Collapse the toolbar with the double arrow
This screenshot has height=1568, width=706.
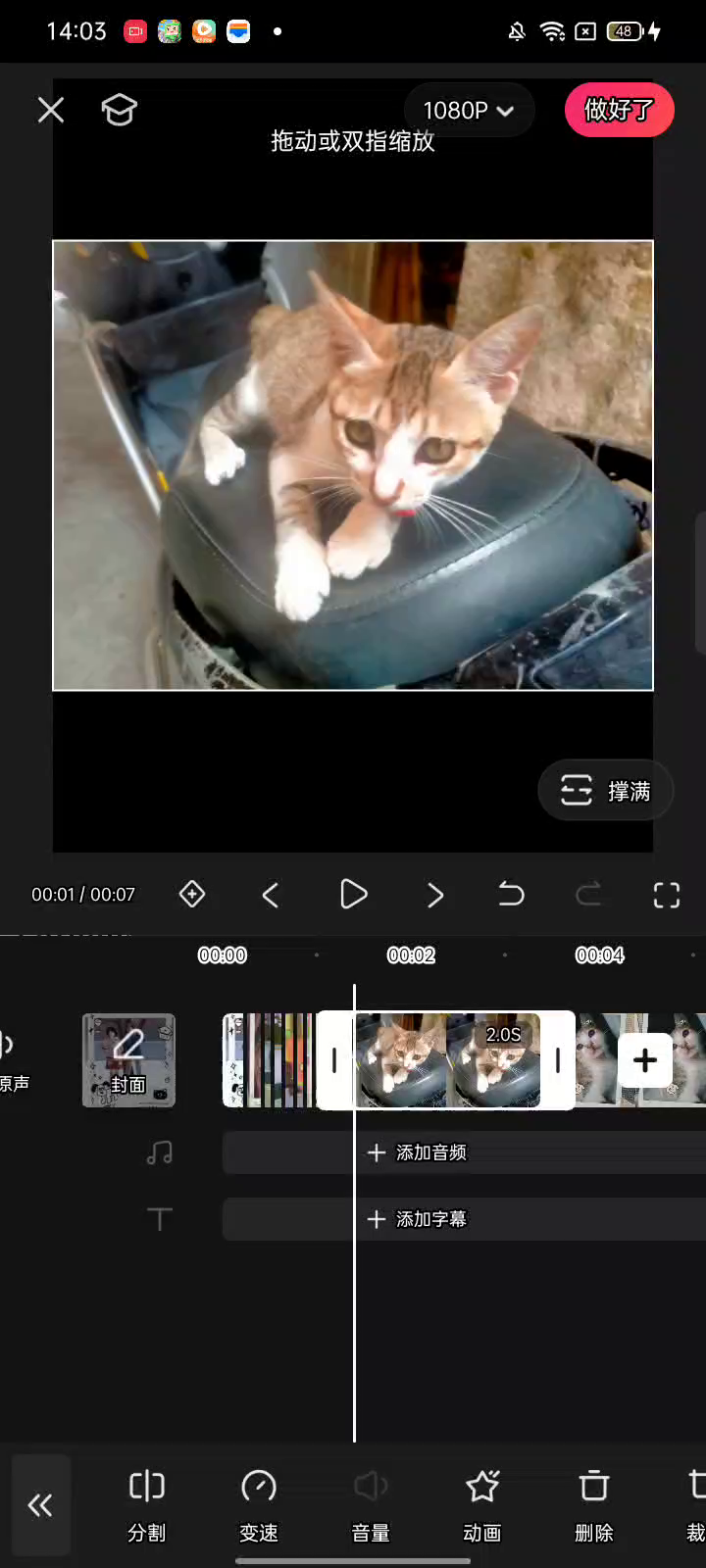coord(40,1504)
